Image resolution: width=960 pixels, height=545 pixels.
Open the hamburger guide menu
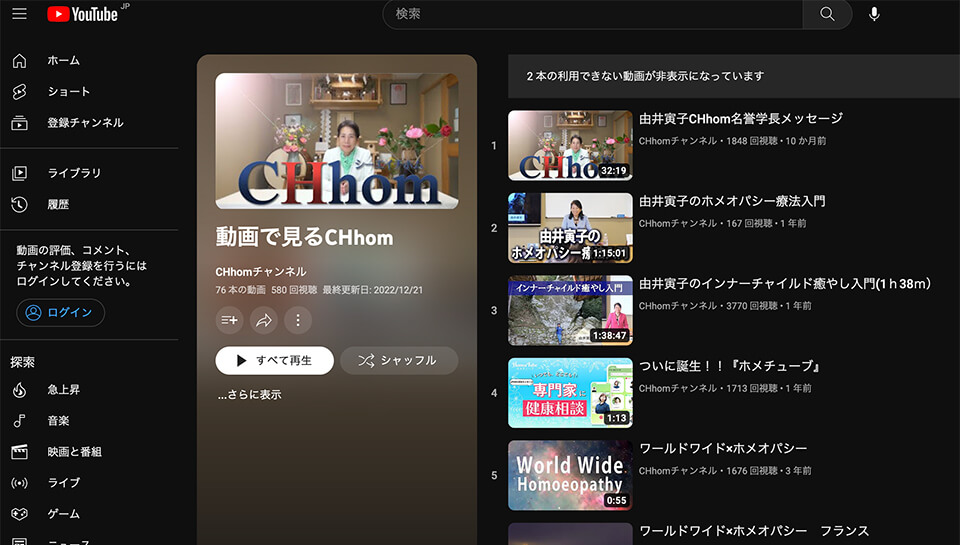[x=19, y=14]
